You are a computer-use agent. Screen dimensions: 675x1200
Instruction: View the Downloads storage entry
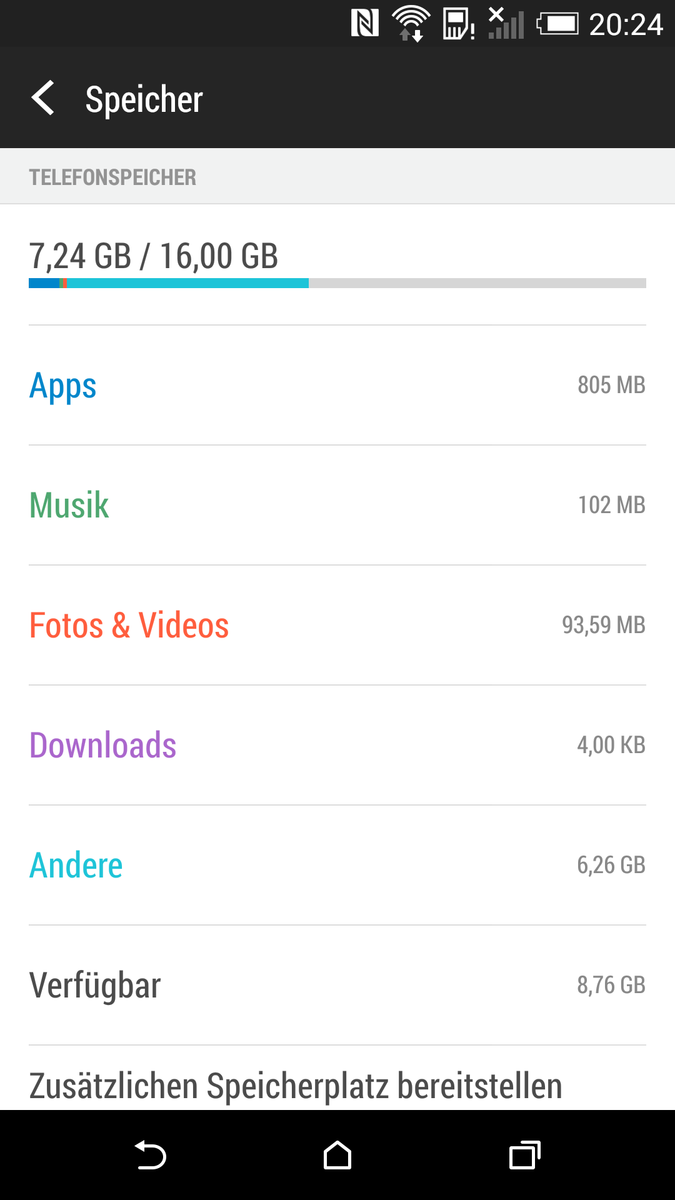point(337,745)
